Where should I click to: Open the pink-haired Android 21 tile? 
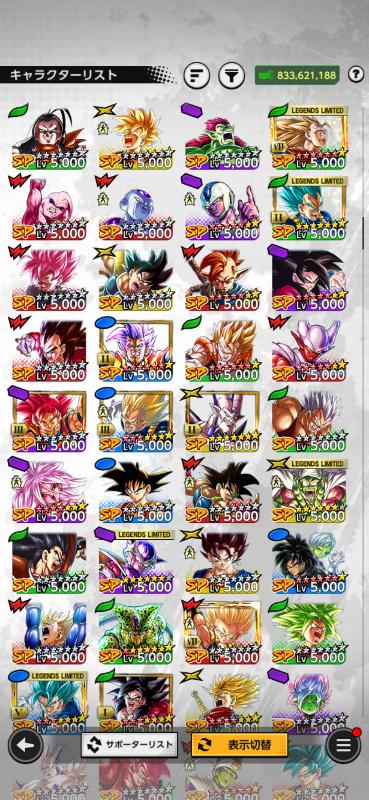(x=48, y=490)
